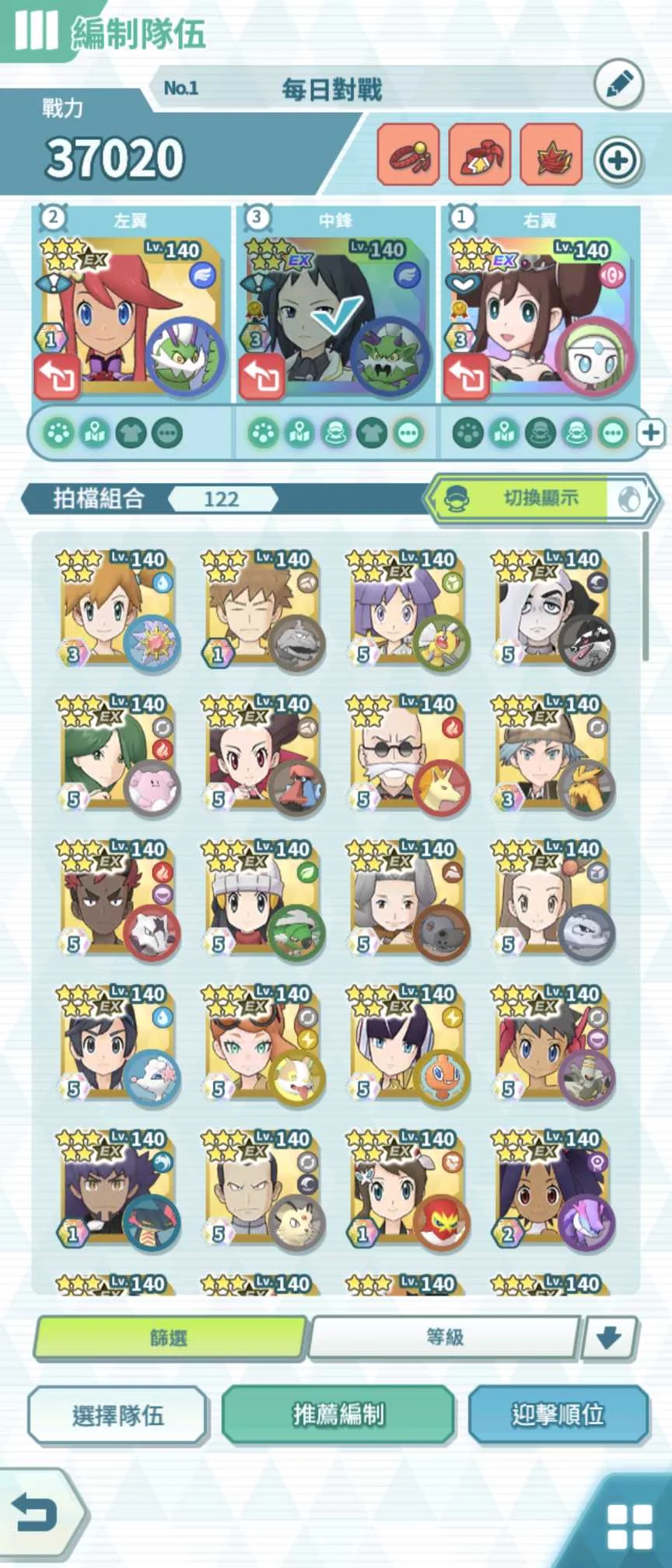Image resolution: width=672 pixels, height=1568 pixels.
Task: Toggle the 切換顯示 display switch
Action: 542,499
